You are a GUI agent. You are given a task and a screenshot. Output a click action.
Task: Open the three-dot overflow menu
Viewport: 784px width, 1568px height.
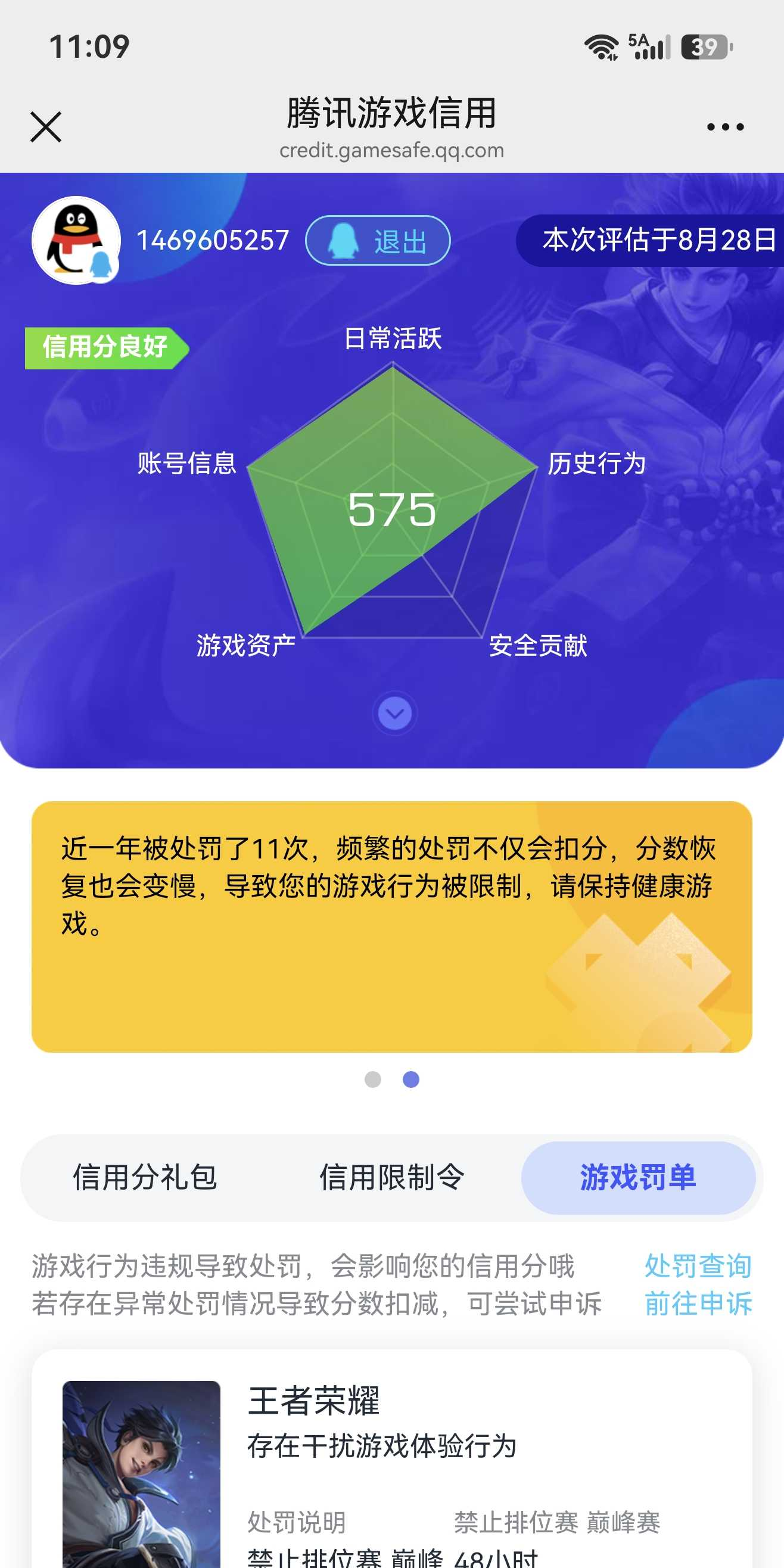click(x=725, y=127)
